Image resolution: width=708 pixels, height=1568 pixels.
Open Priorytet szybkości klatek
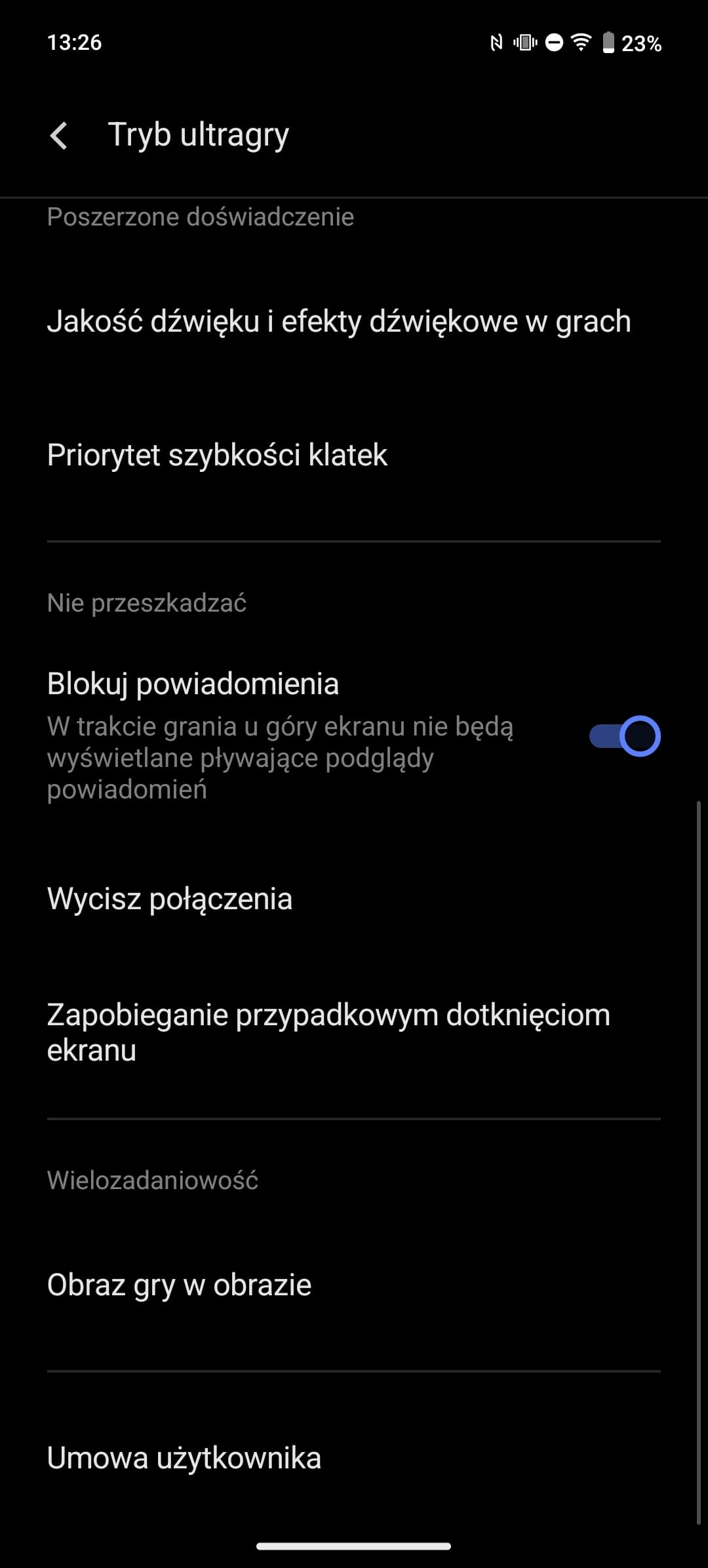(x=354, y=455)
